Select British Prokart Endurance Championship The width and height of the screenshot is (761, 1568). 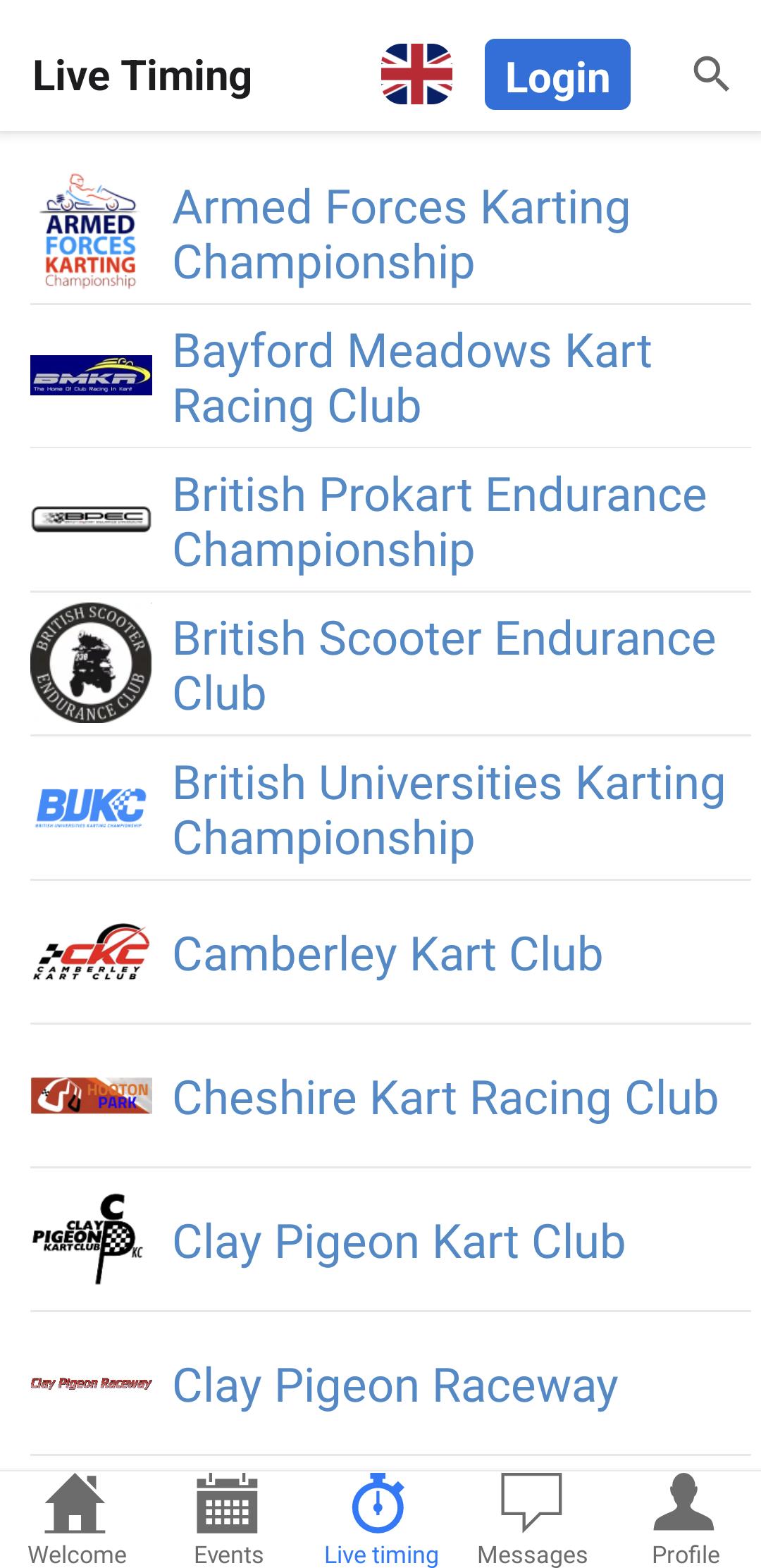coord(390,521)
